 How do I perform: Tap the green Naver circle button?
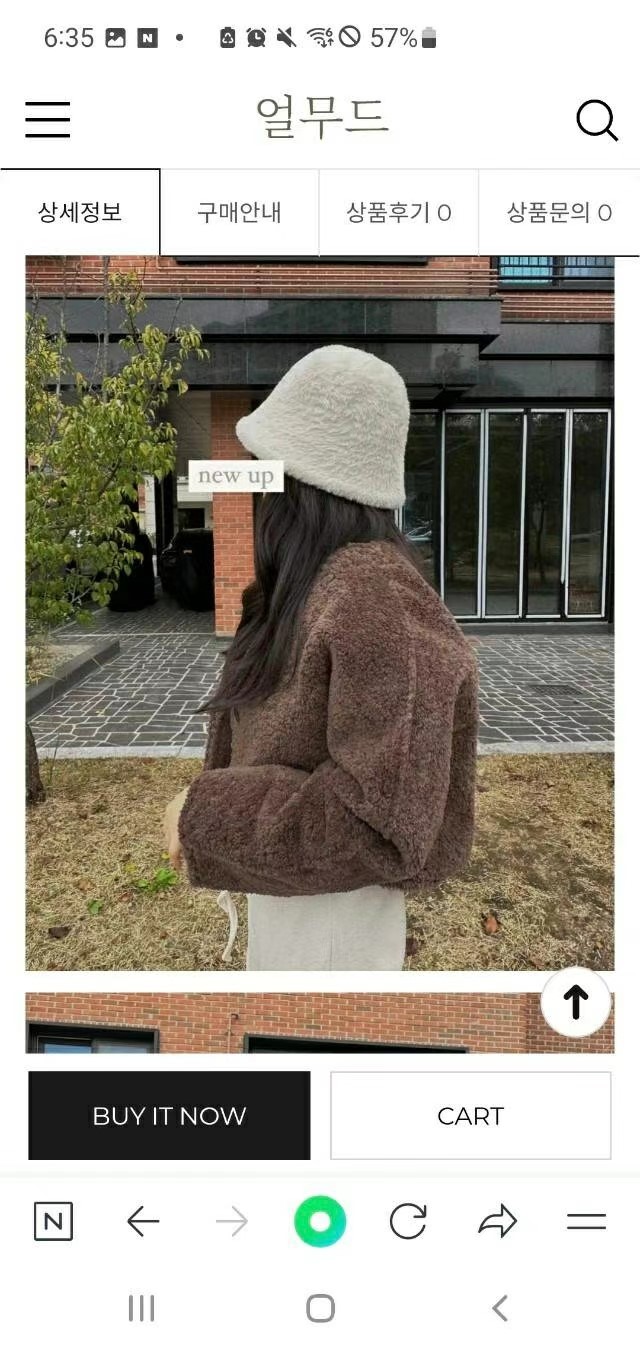pos(320,1221)
